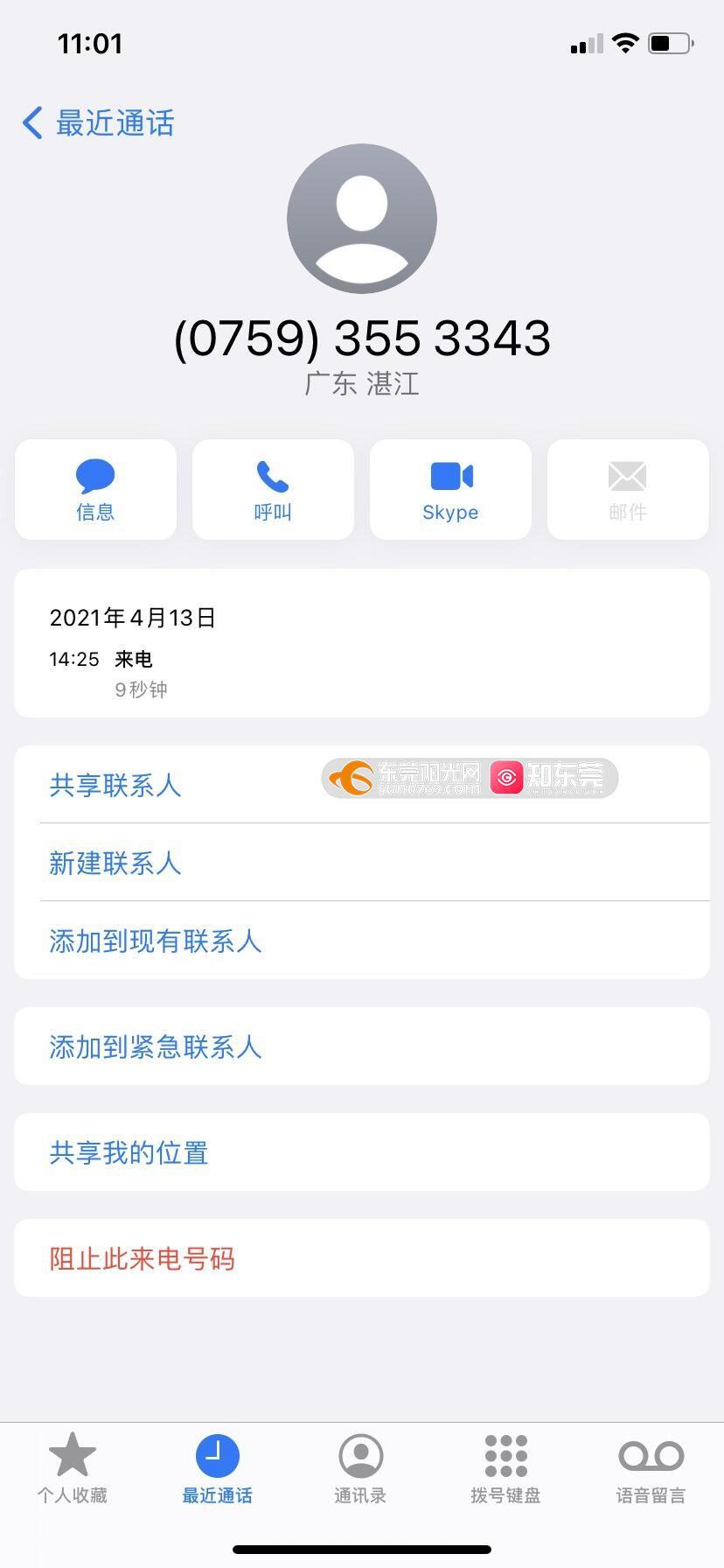The height and width of the screenshot is (1568, 724).
Task: Open 共享联系人
Action: pyautogui.click(x=362, y=785)
